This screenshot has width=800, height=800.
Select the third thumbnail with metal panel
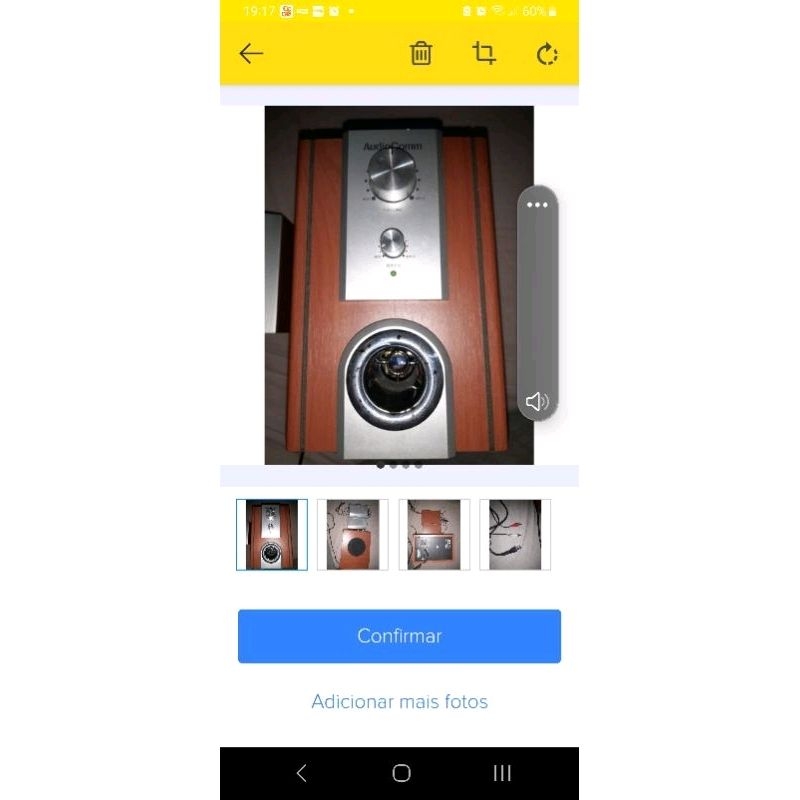(434, 534)
